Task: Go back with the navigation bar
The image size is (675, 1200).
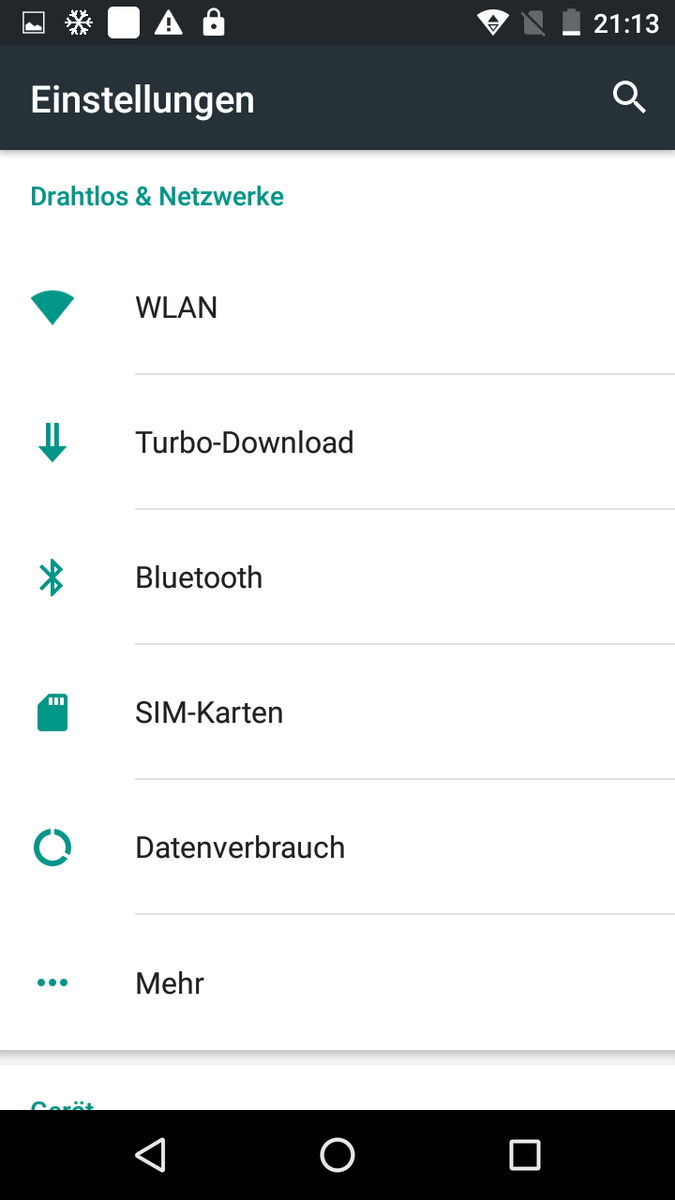Action: click(150, 1155)
